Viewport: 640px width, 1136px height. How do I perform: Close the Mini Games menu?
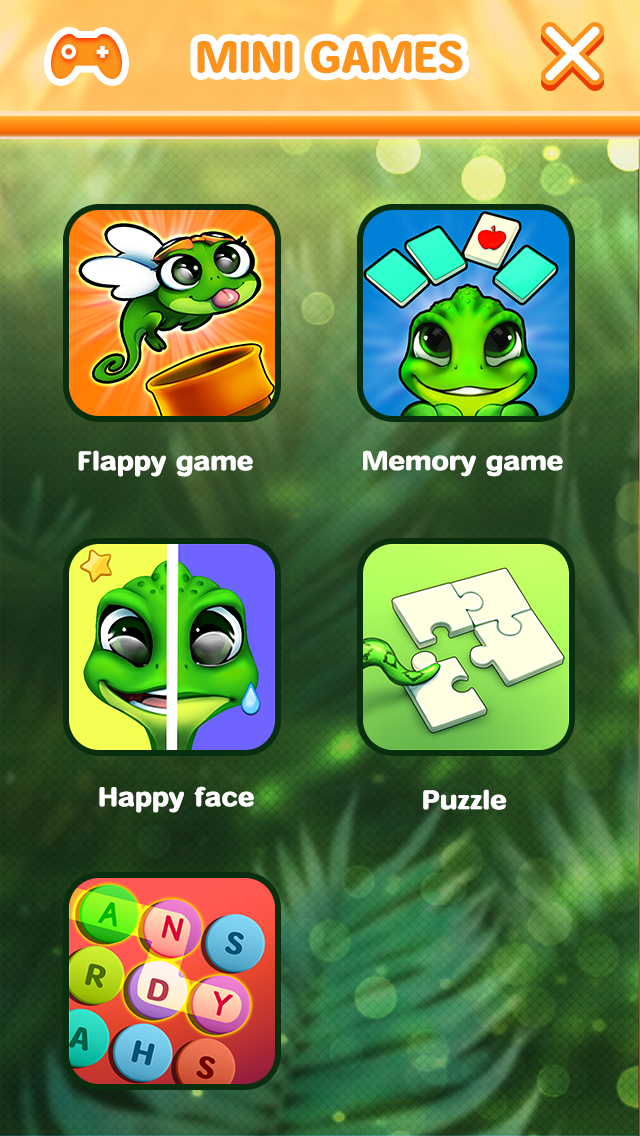572,57
